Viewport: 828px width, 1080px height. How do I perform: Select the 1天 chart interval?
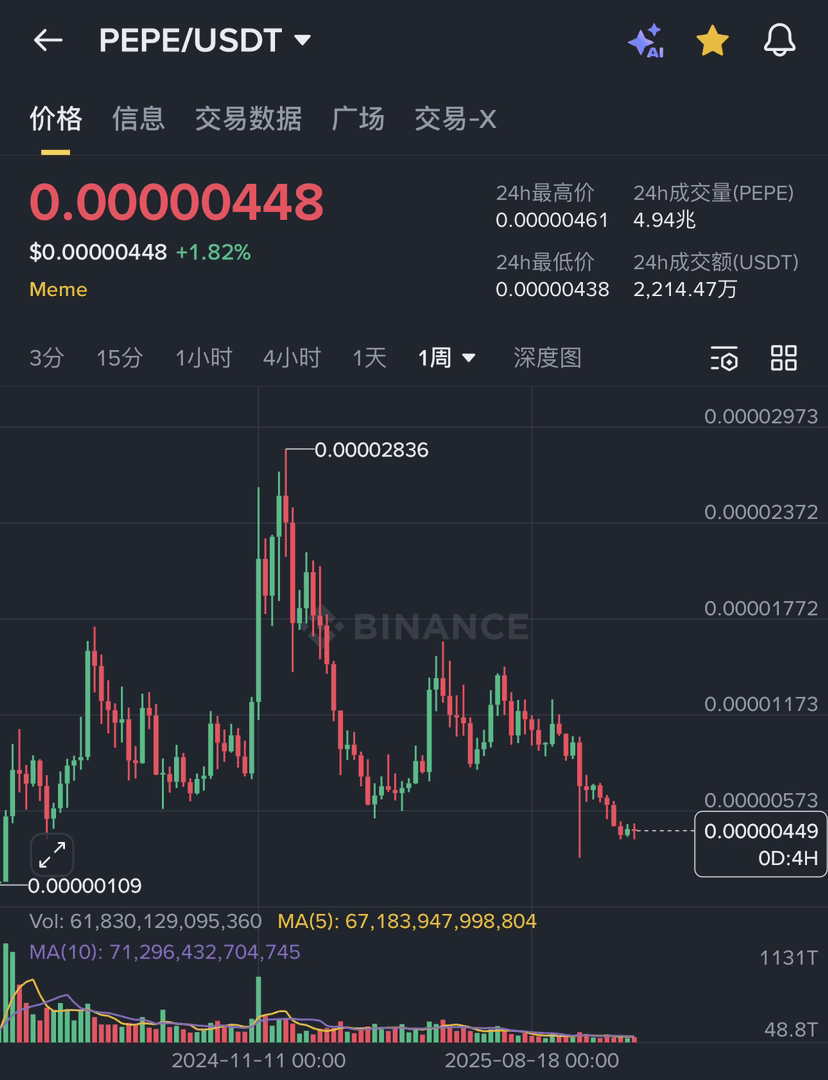(x=369, y=358)
